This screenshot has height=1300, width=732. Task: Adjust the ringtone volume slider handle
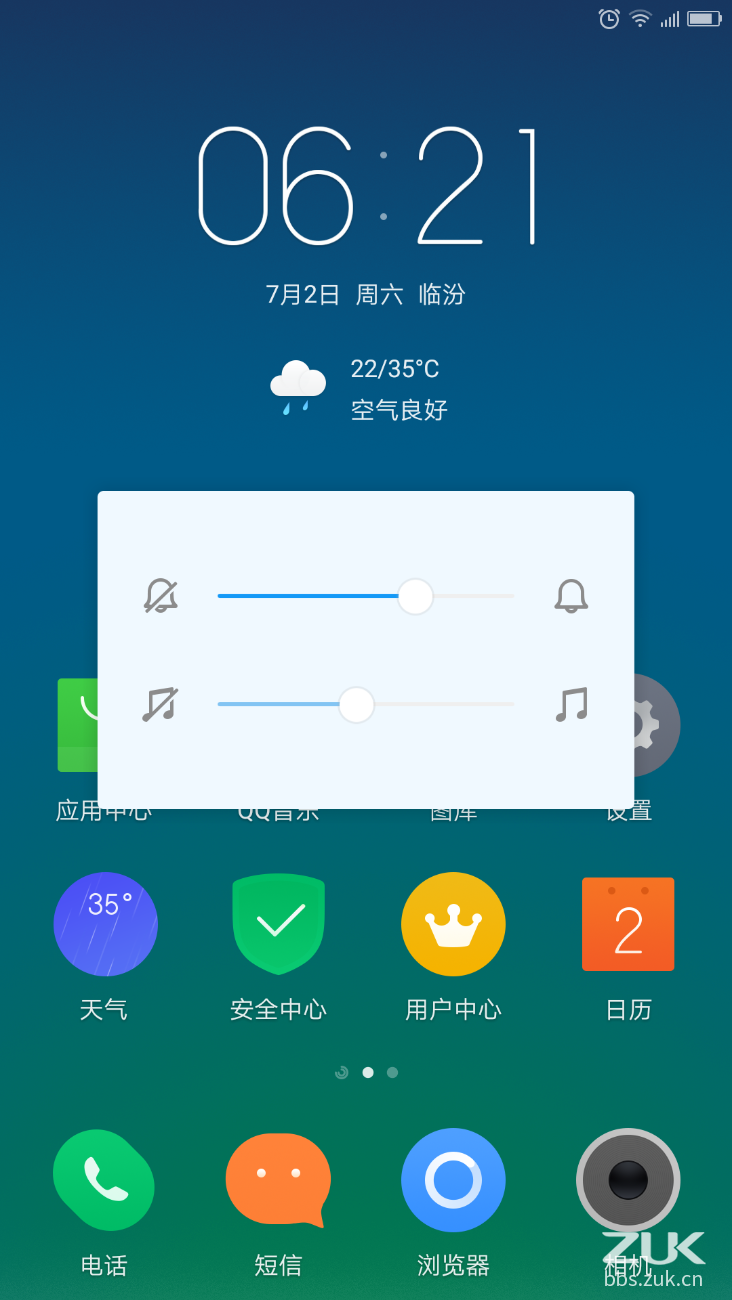pyautogui.click(x=415, y=596)
